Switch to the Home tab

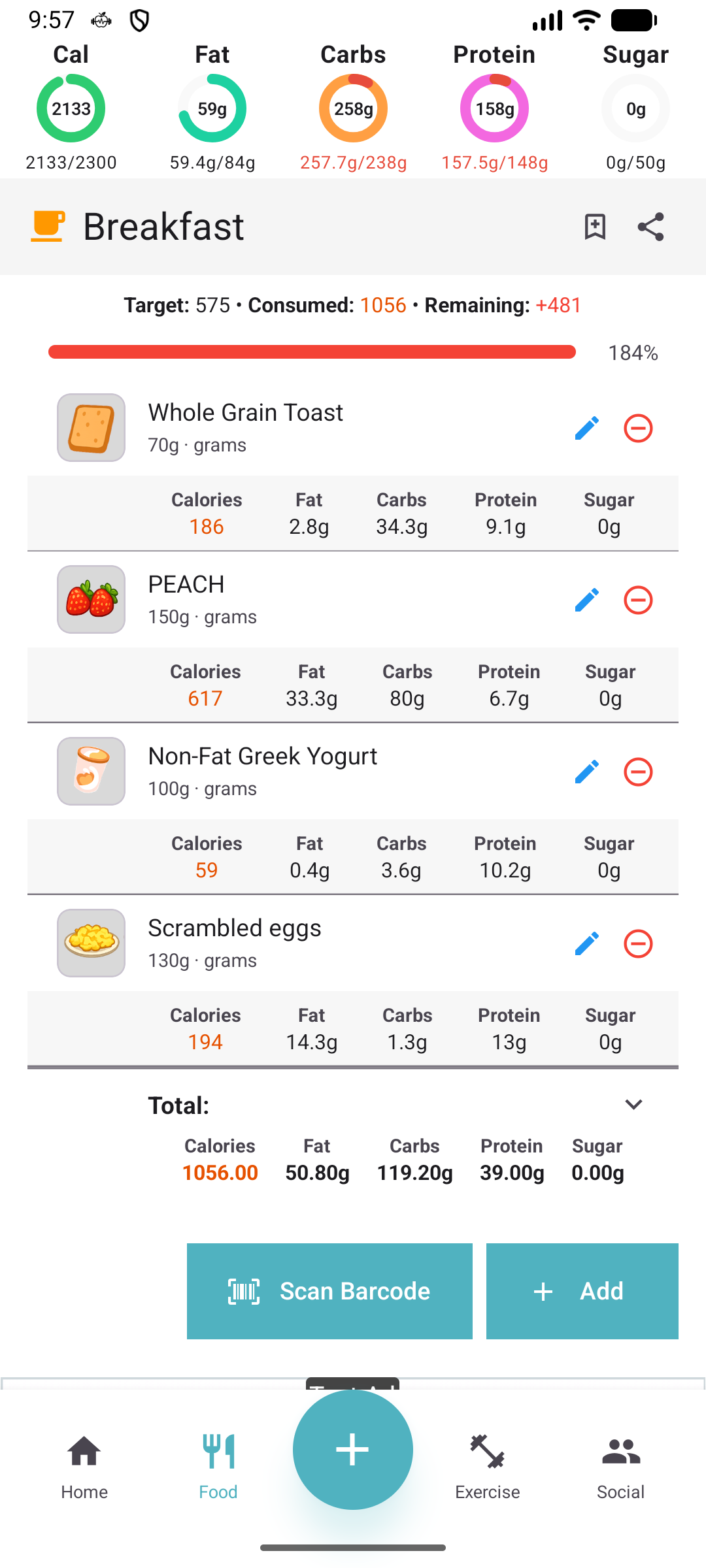coord(84,1463)
